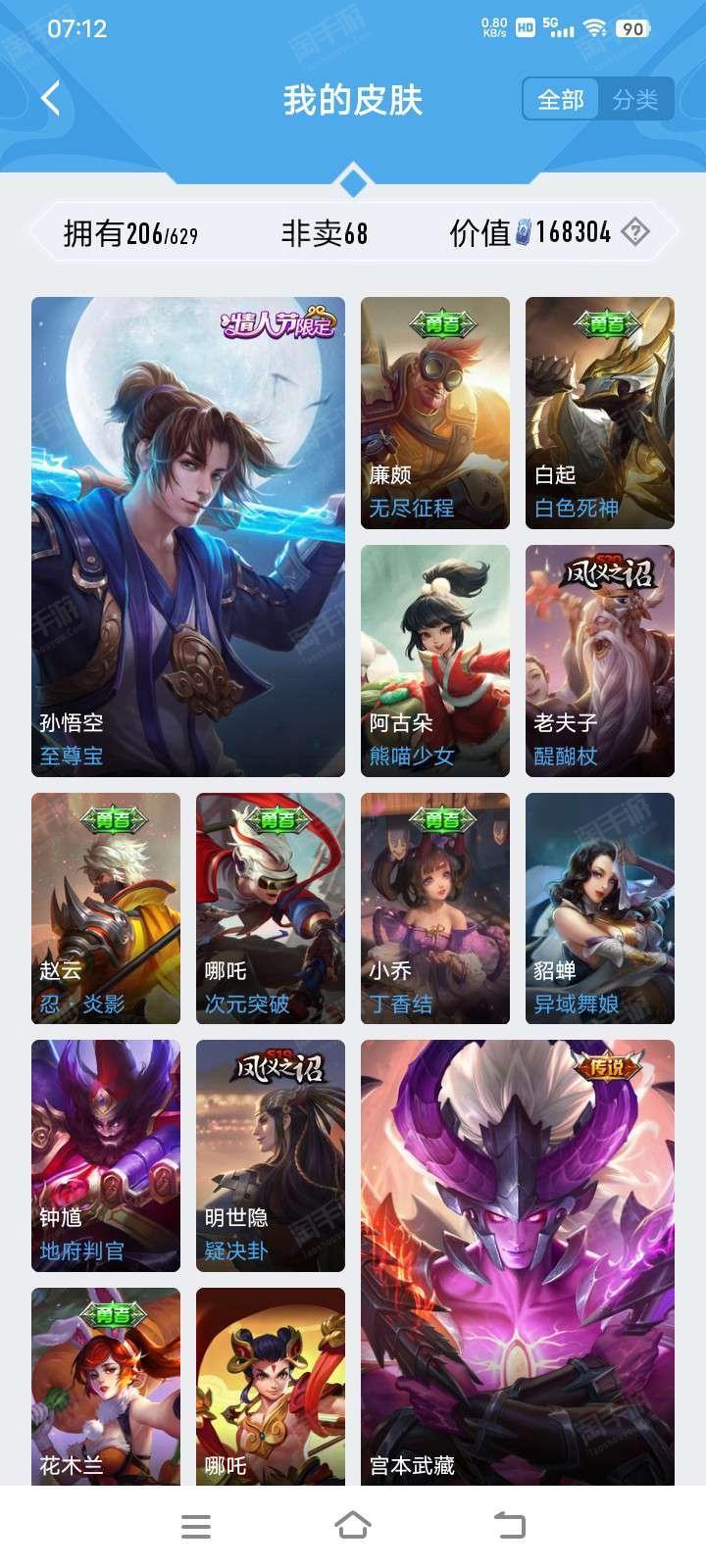Go to the system home screen

point(353,1526)
